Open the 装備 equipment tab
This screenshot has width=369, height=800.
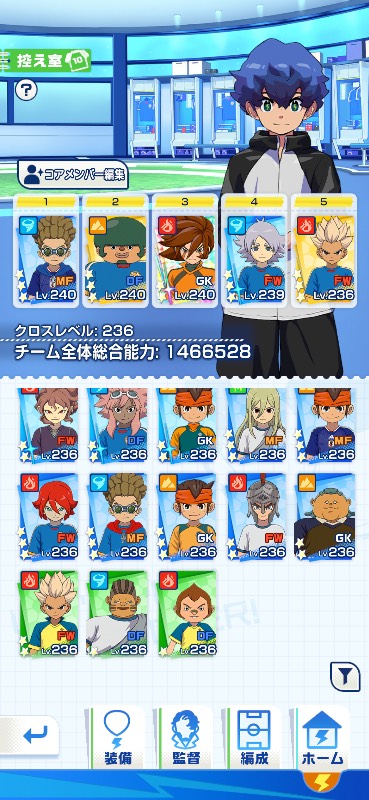coord(117,737)
